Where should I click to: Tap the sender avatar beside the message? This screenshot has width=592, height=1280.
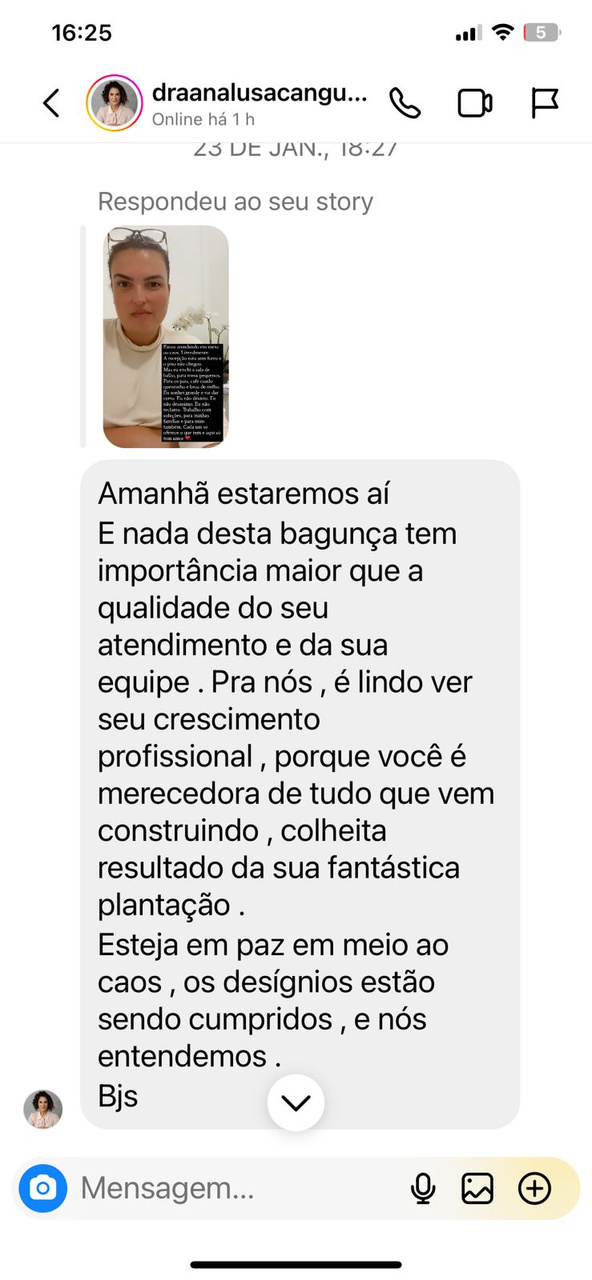(x=43, y=1109)
